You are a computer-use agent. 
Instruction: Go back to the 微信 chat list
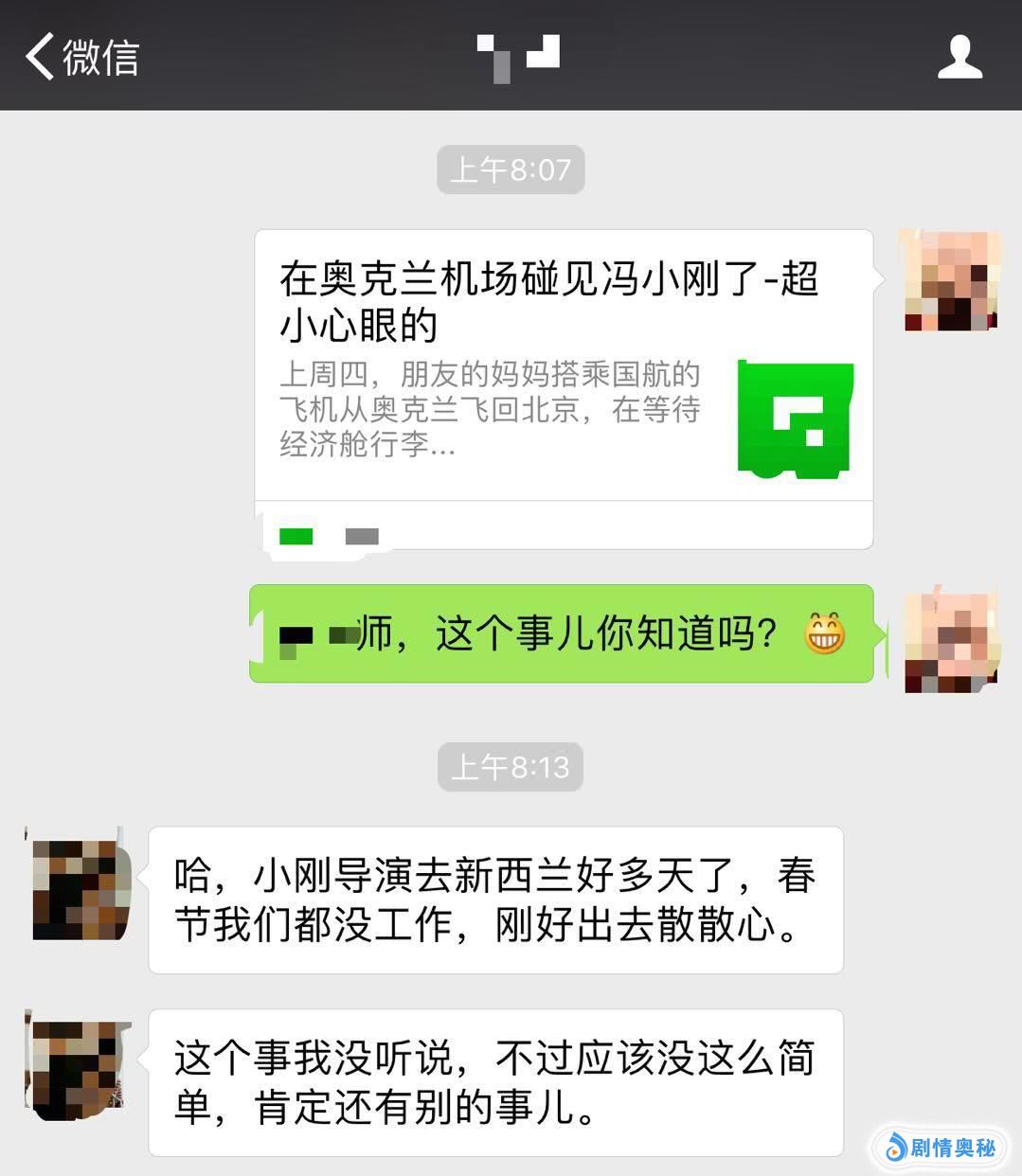[x=81, y=57]
